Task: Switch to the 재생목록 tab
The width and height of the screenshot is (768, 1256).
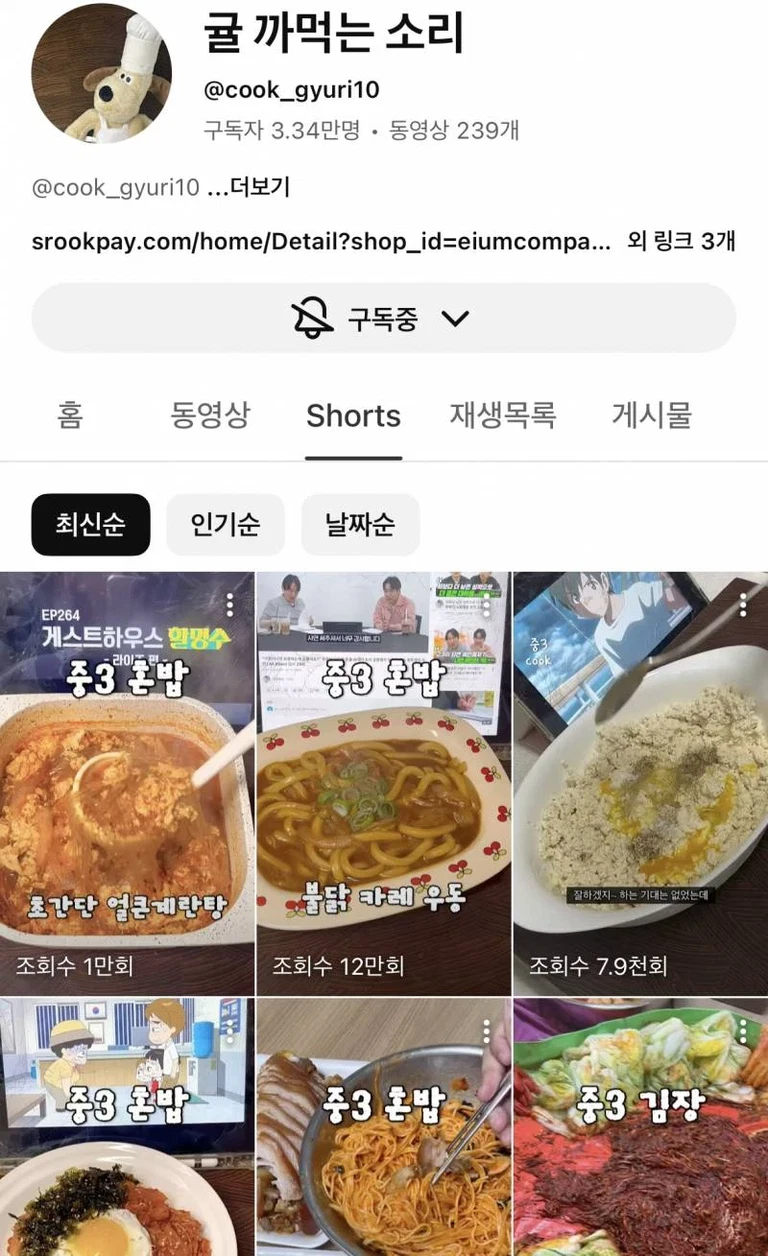Action: tap(502, 416)
